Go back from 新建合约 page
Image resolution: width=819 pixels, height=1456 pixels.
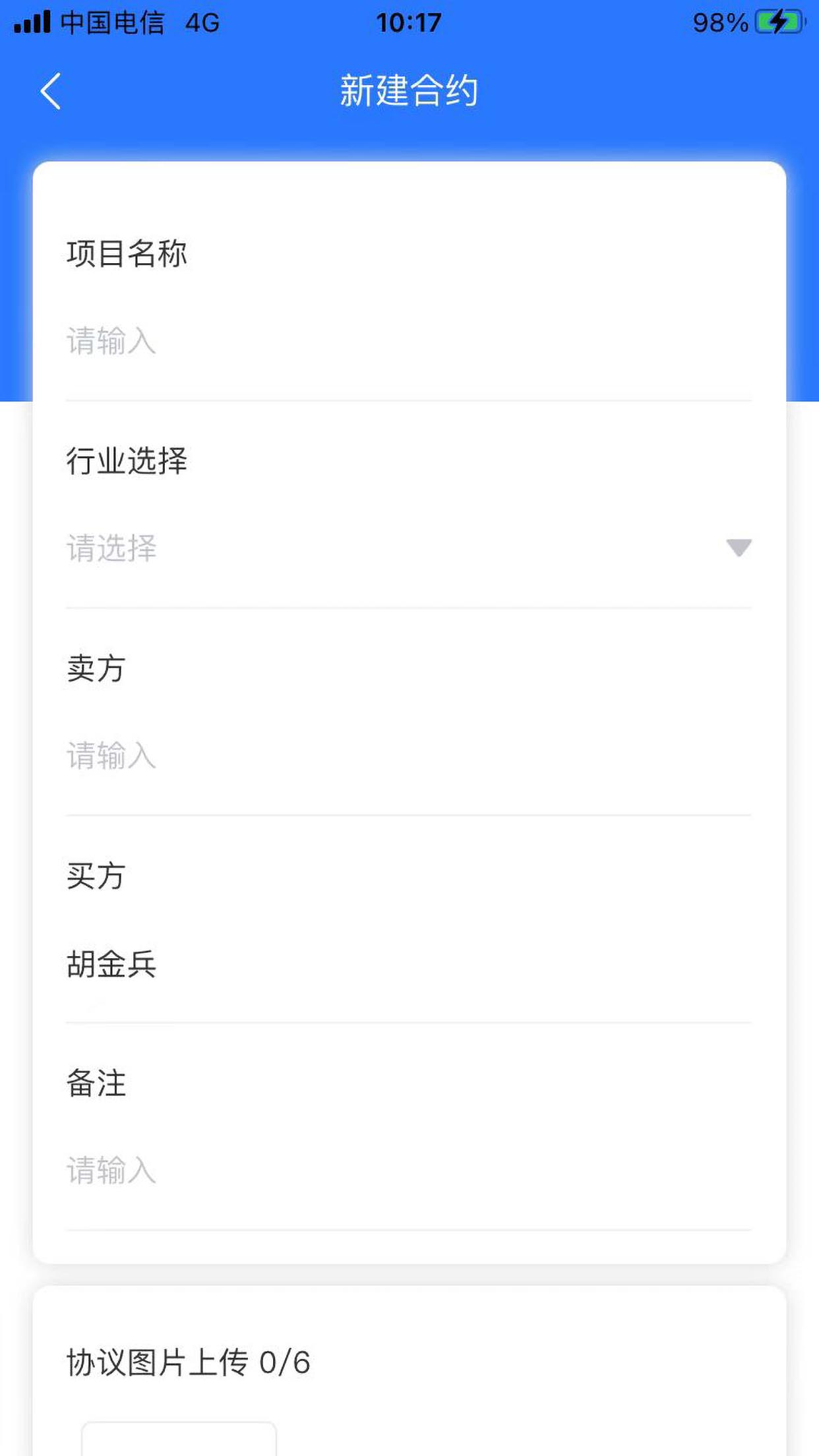pyautogui.click(x=51, y=91)
